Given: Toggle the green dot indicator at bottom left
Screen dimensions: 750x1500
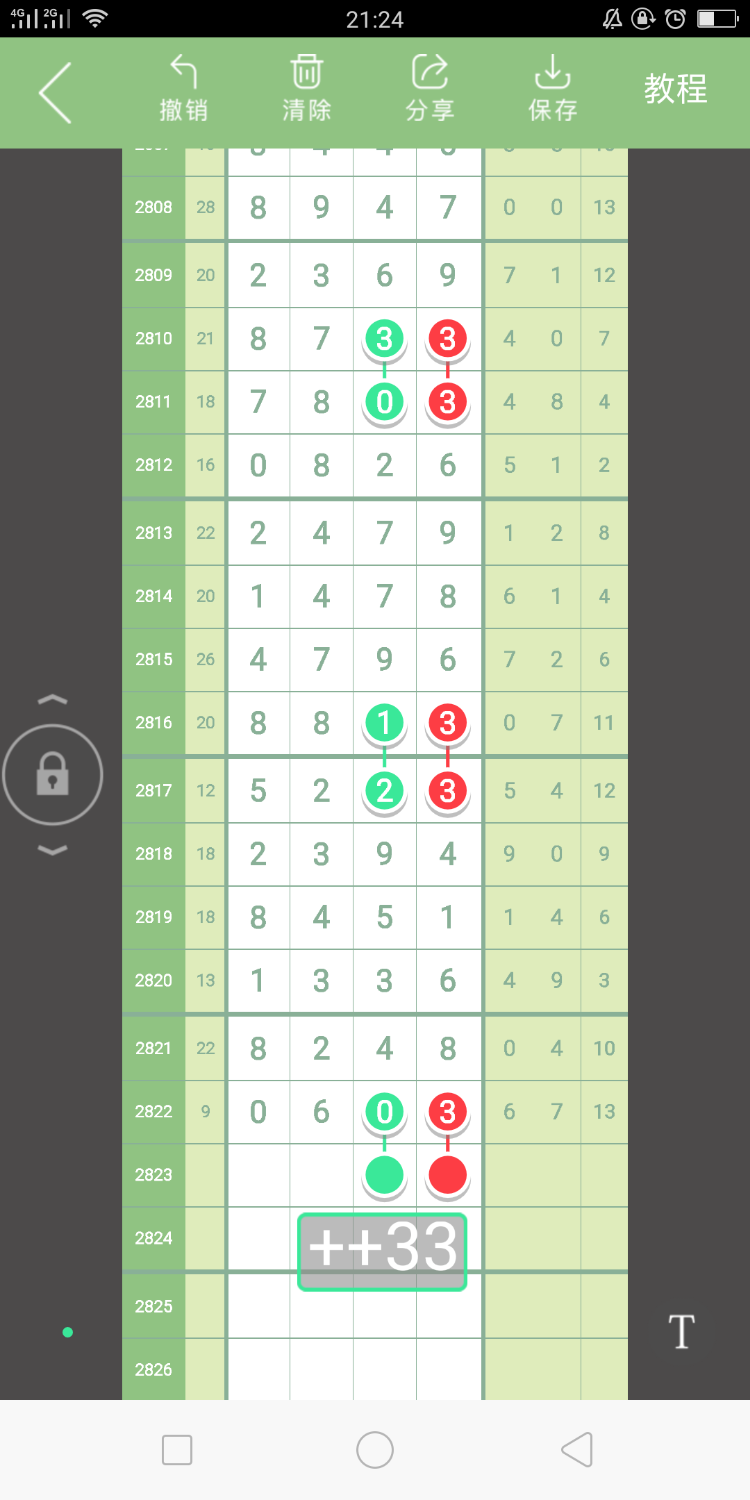Looking at the screenshot, I should point(67,1332).
